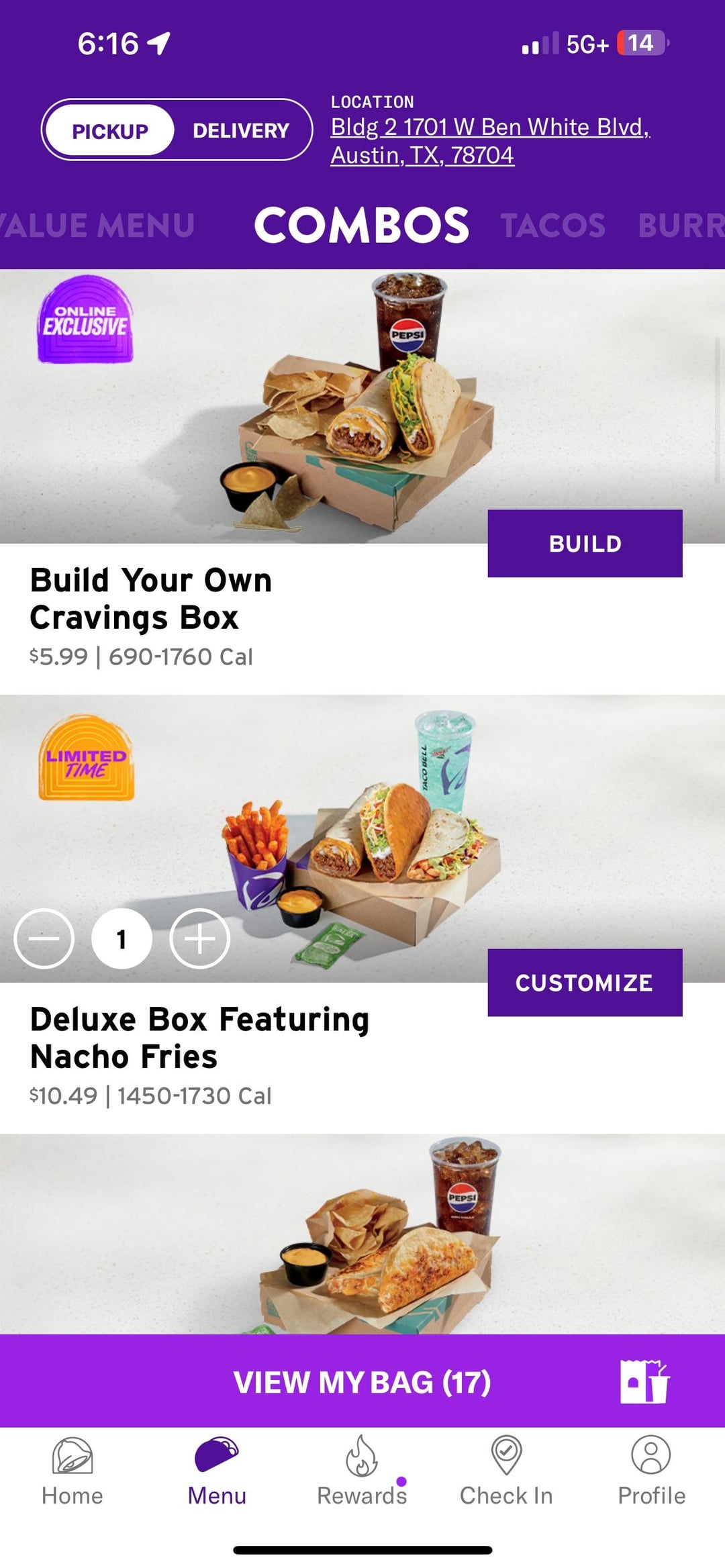Screen dimensions: 725x1568
Task: Customize the Deluxe Box with Nacho Fries
Action: pos(585,983)
